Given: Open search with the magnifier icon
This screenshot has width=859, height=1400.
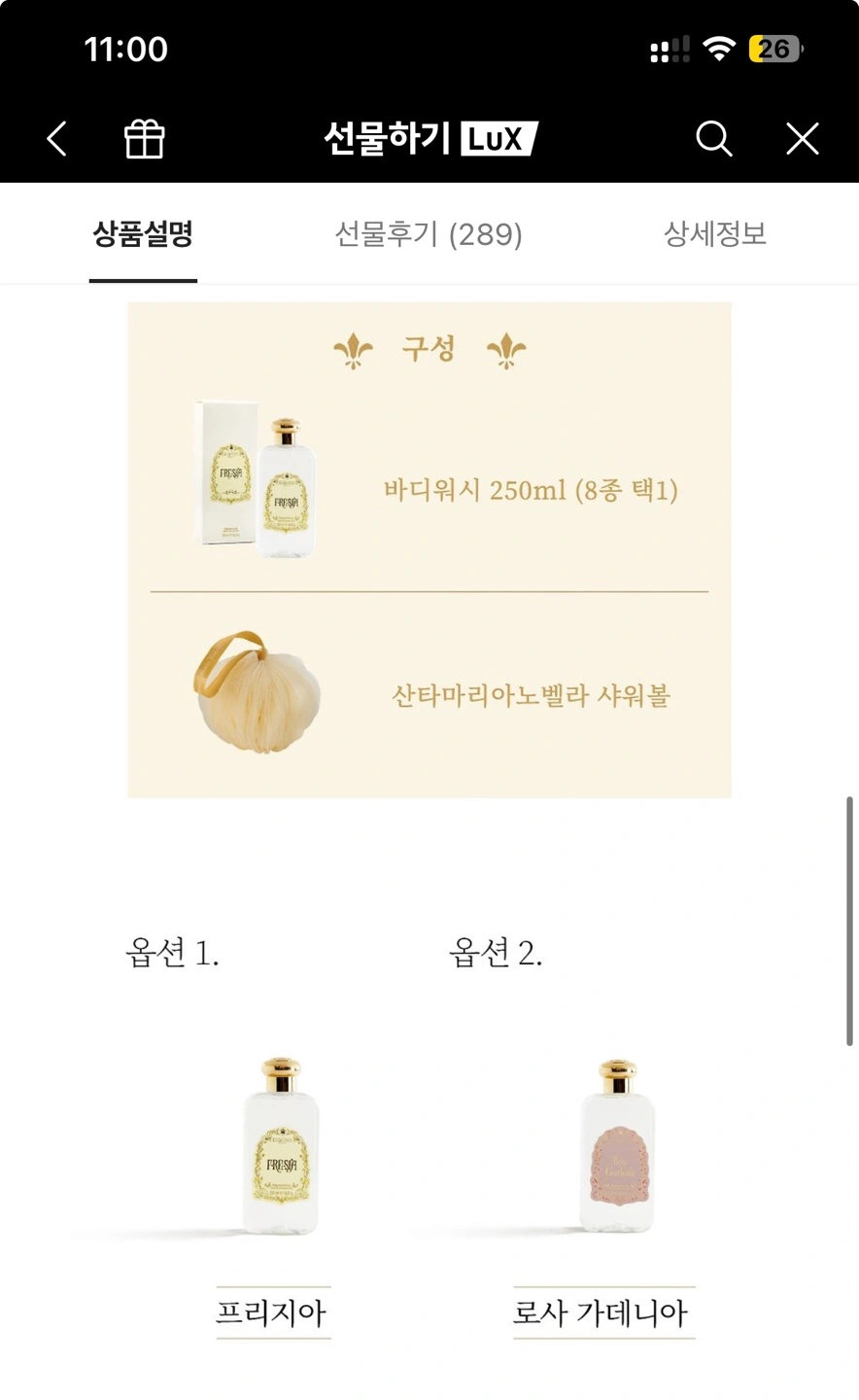Looking at the screenshot, I should coord(714,139).
